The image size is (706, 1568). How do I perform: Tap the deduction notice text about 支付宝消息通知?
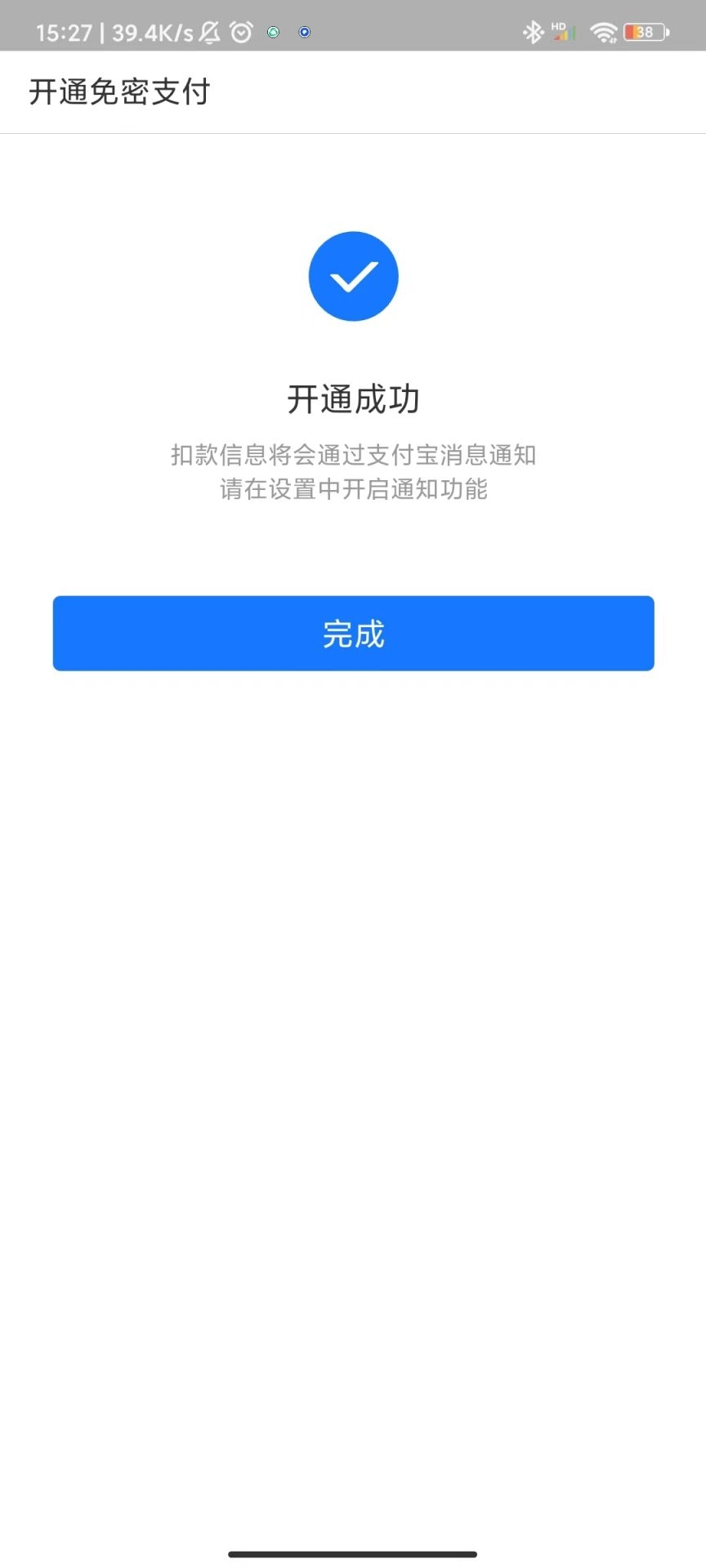353,456
